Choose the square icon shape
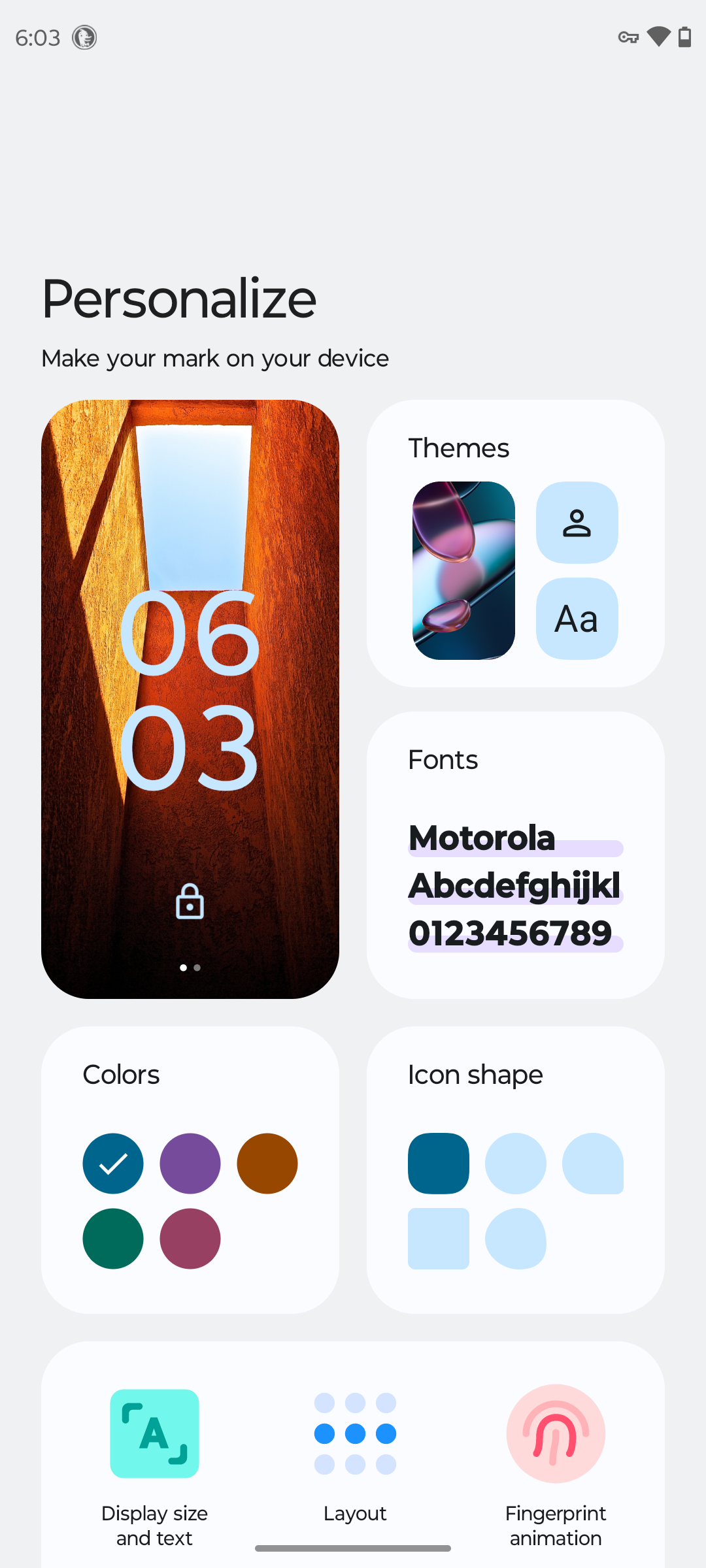Viewport: 706px width, 1568px height. (x=439, y=1239)
